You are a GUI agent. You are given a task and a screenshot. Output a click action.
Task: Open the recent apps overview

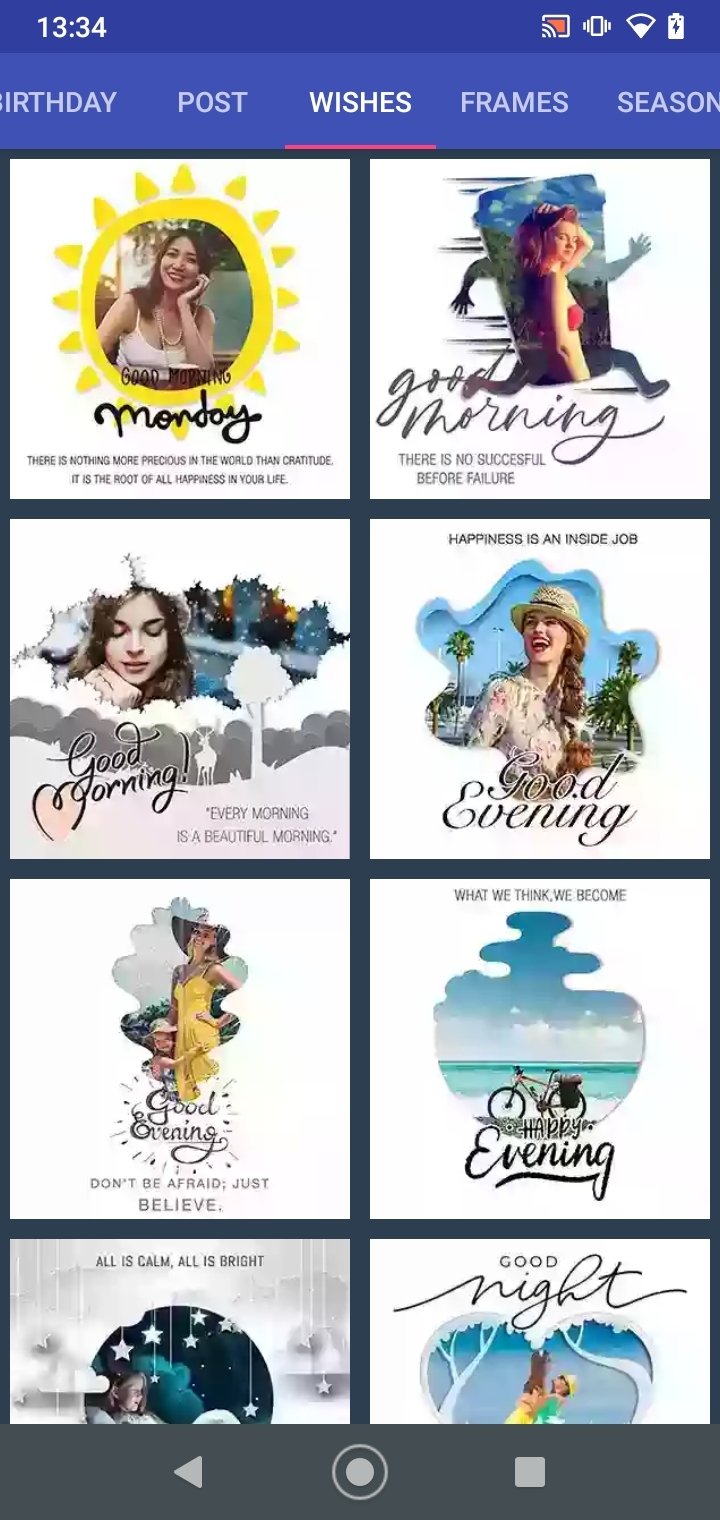[530, 1472]
